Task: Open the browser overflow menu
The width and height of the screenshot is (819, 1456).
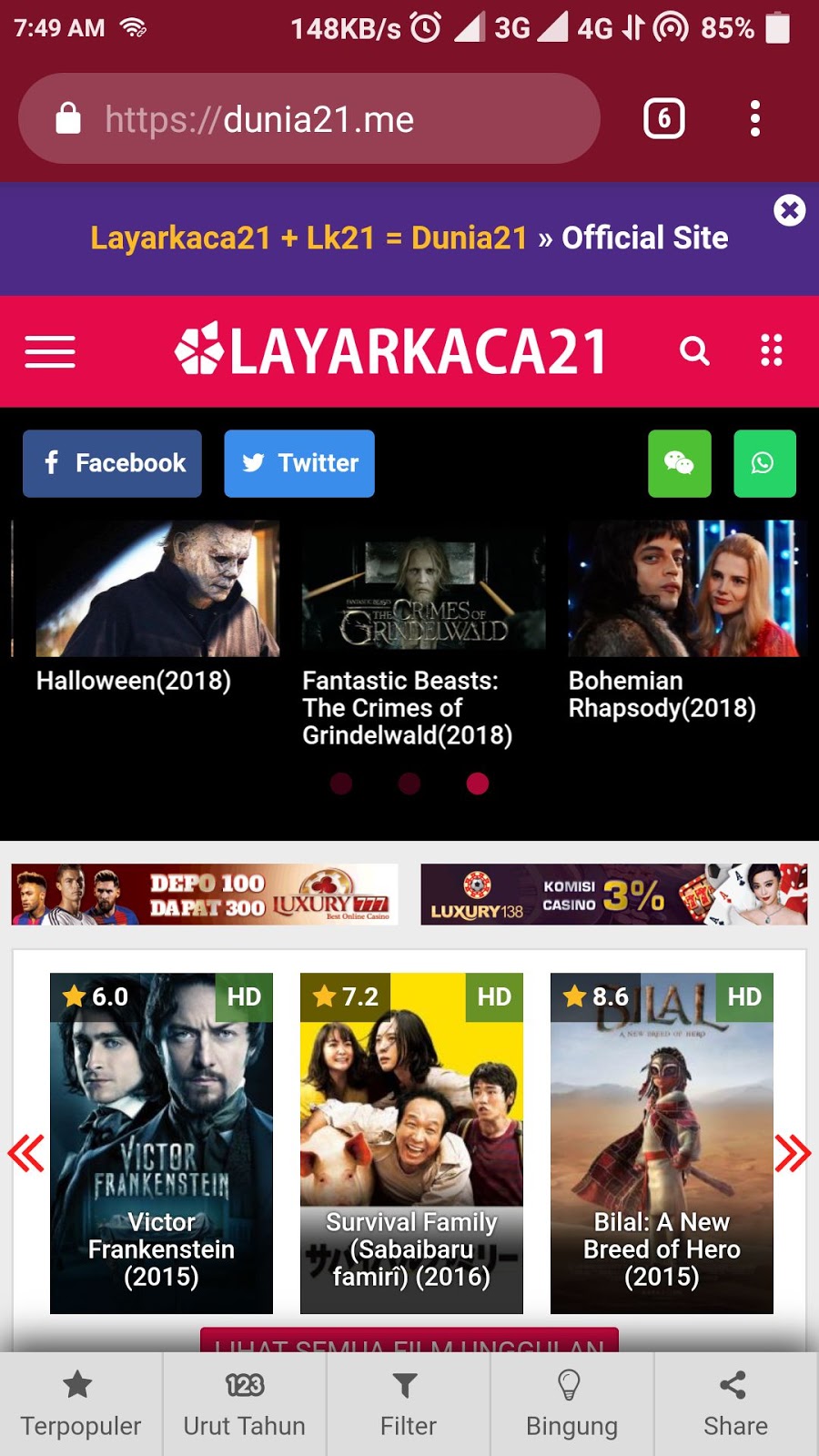Action: (754, 118)
